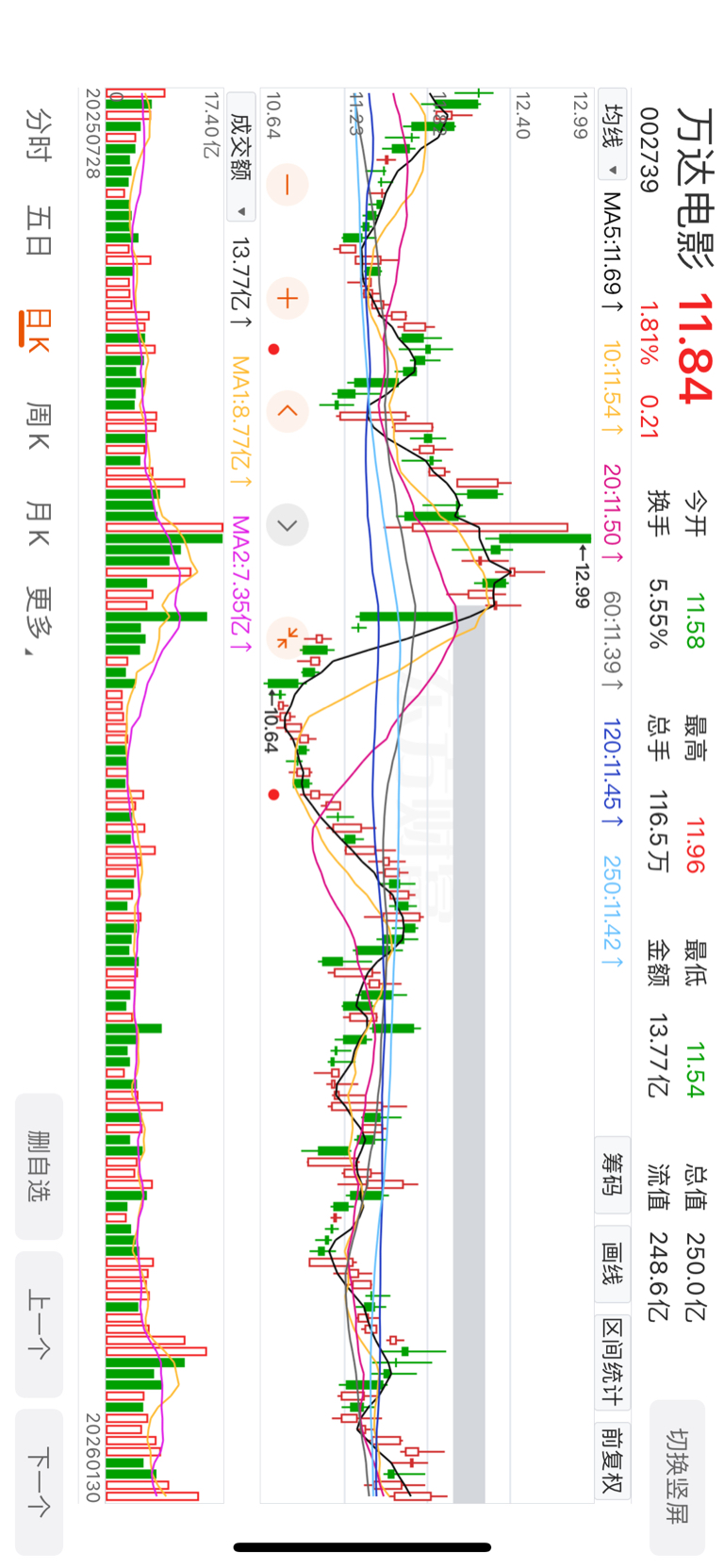The width and height of the screenshot is (724, 1568).
Task: Move chart with the orange up-chevron button
Action: point(288,411)
